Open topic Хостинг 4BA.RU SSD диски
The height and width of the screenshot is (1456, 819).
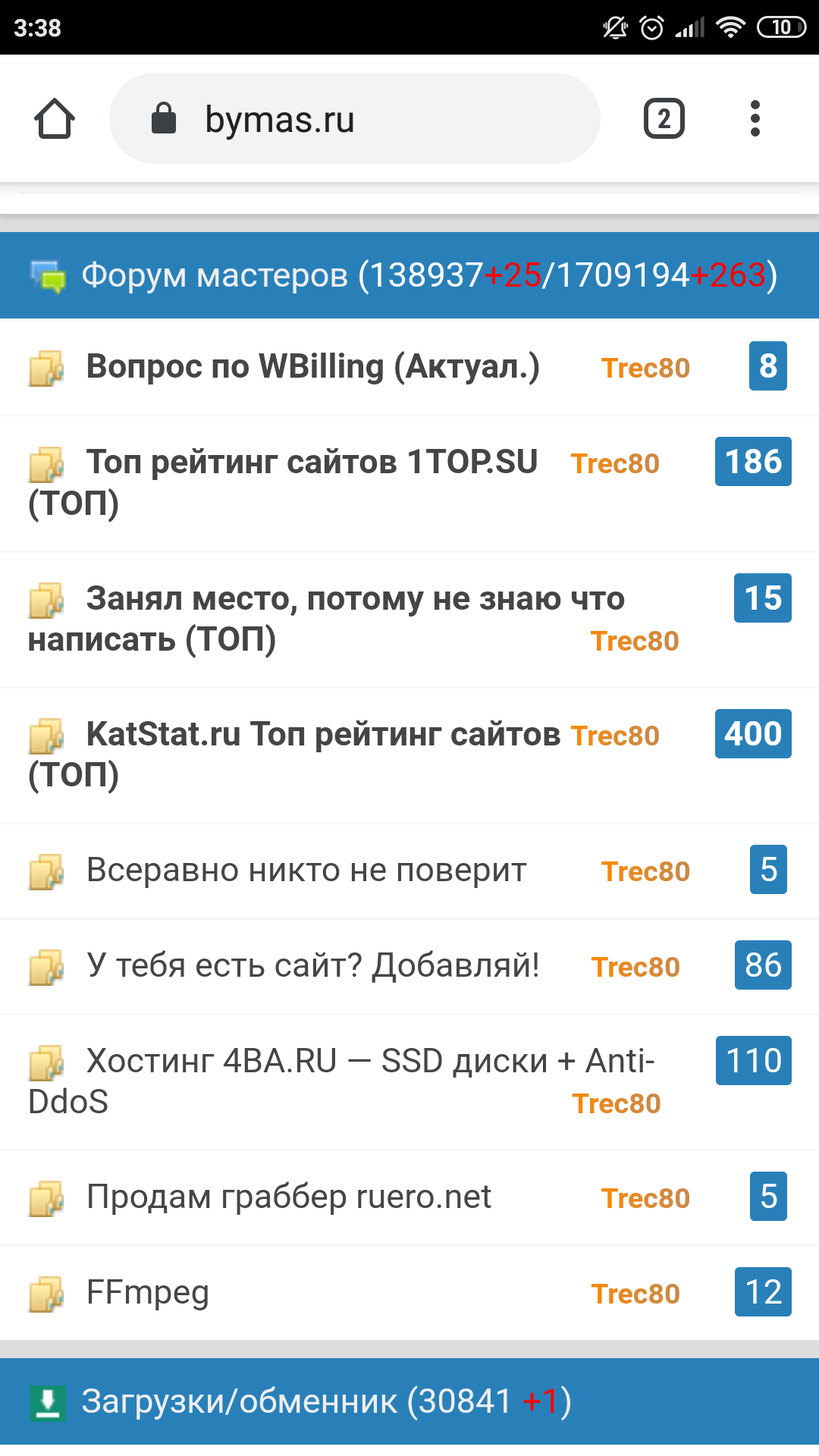pyautogui.click(x=370, y=1061)
